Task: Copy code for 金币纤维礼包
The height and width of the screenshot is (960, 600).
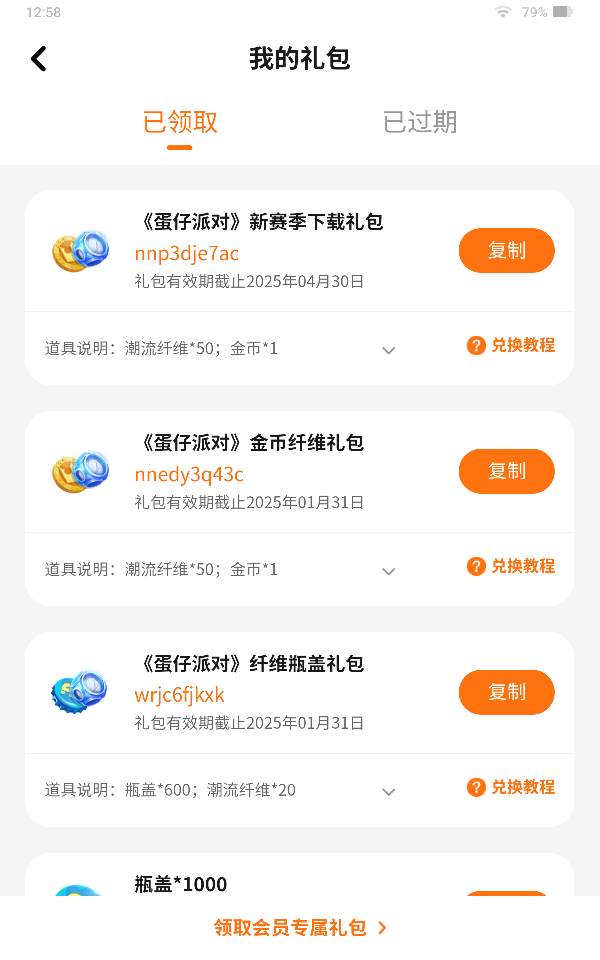Action: pyautogui.click(x=506, y=471)
